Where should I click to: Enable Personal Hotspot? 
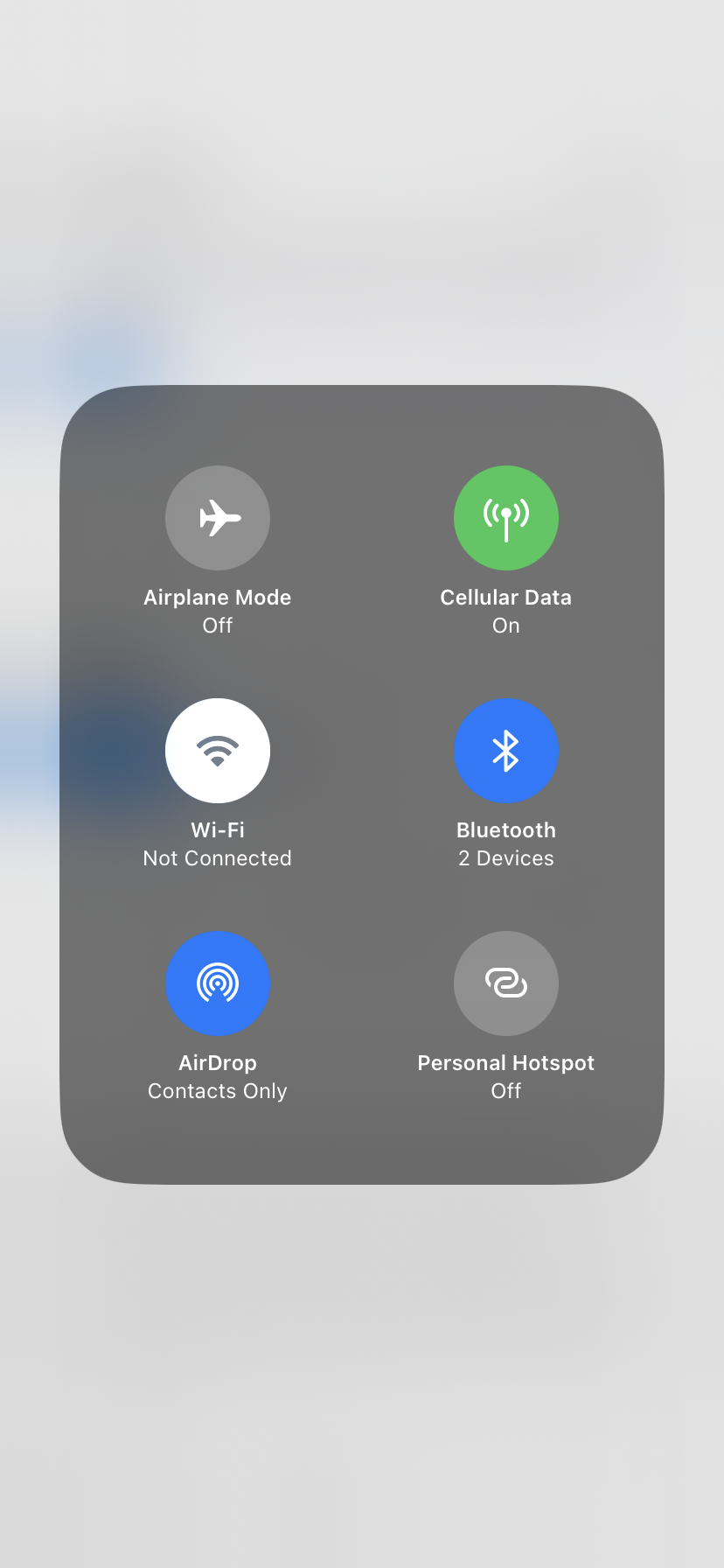[505, 983]
